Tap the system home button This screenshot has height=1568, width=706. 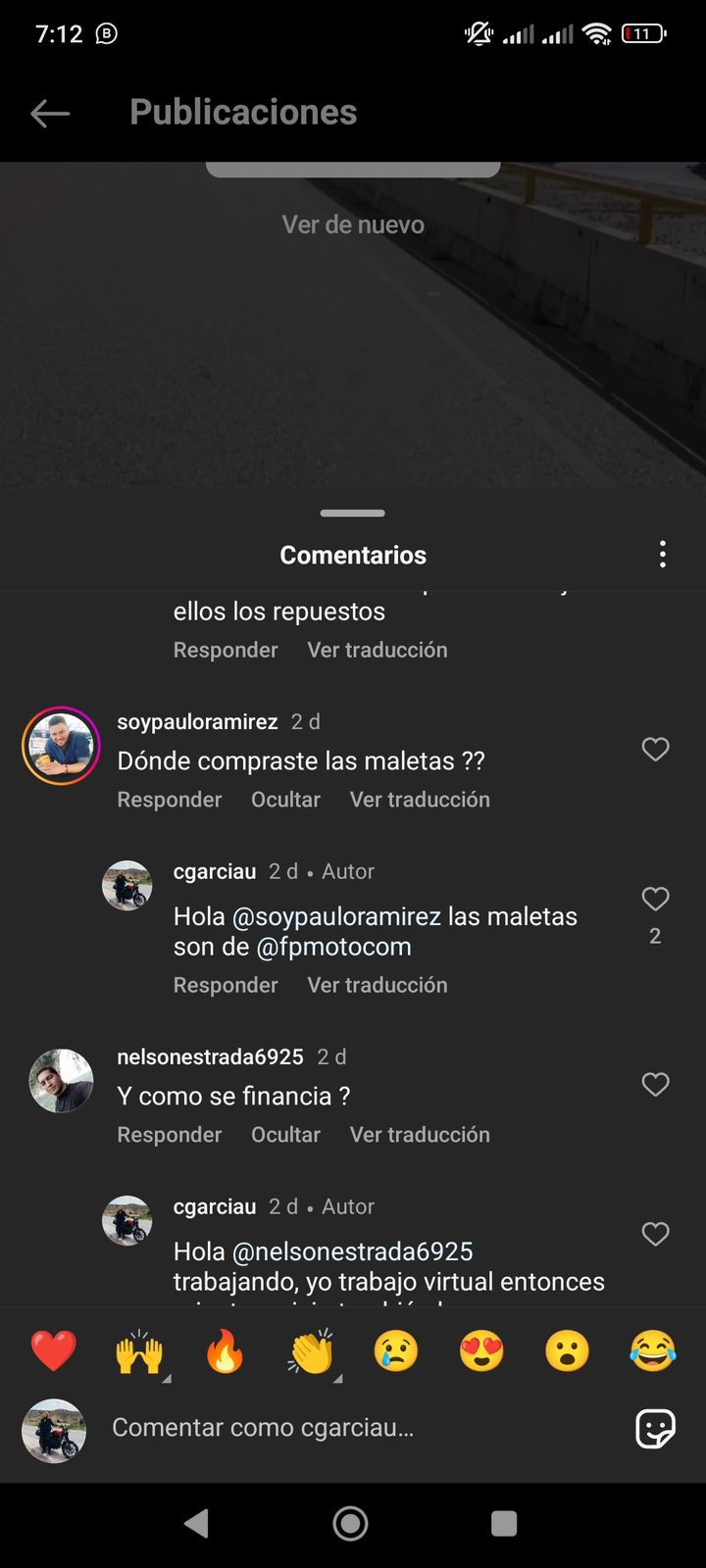[x=350, y=1523]
